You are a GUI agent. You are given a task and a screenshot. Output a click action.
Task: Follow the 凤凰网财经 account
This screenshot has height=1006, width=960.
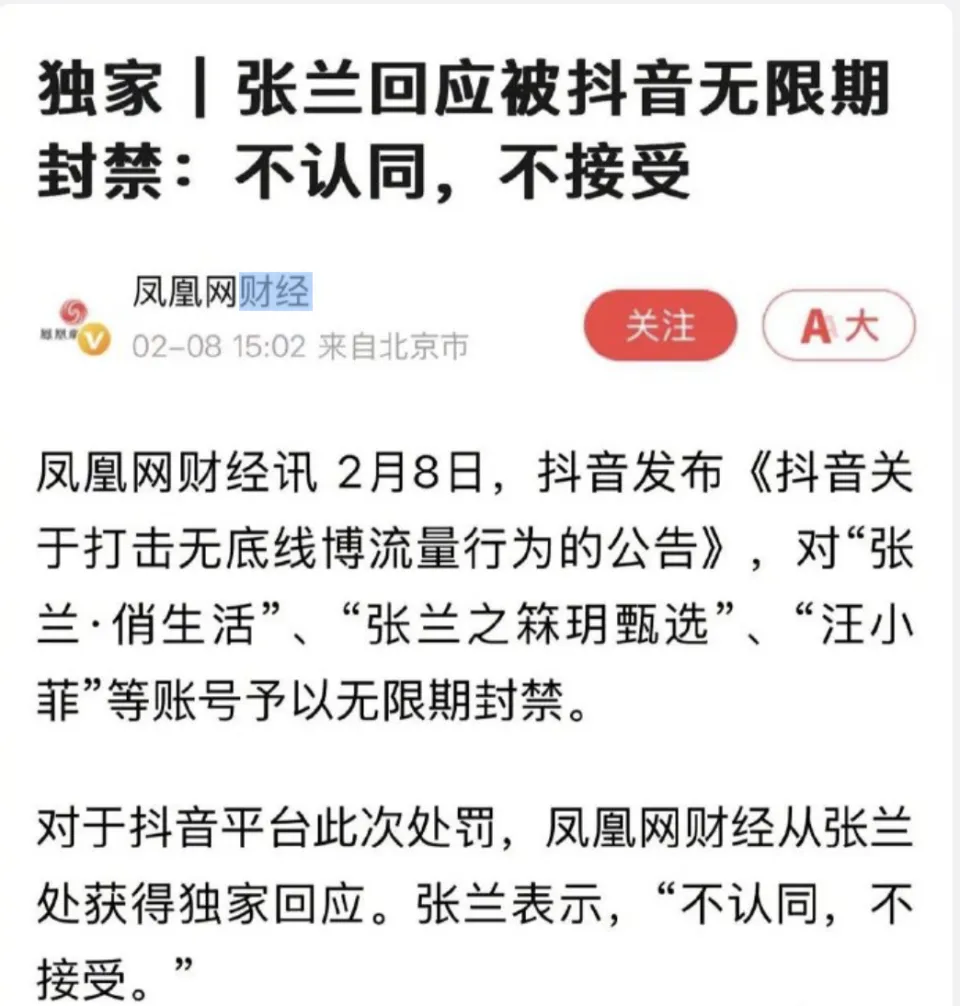tap(659, 325)
